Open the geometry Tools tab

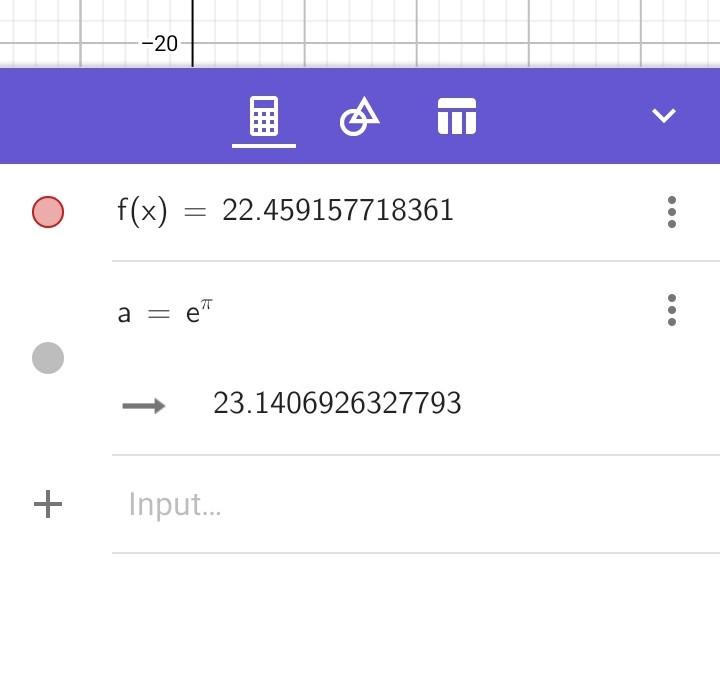[360, 117]
